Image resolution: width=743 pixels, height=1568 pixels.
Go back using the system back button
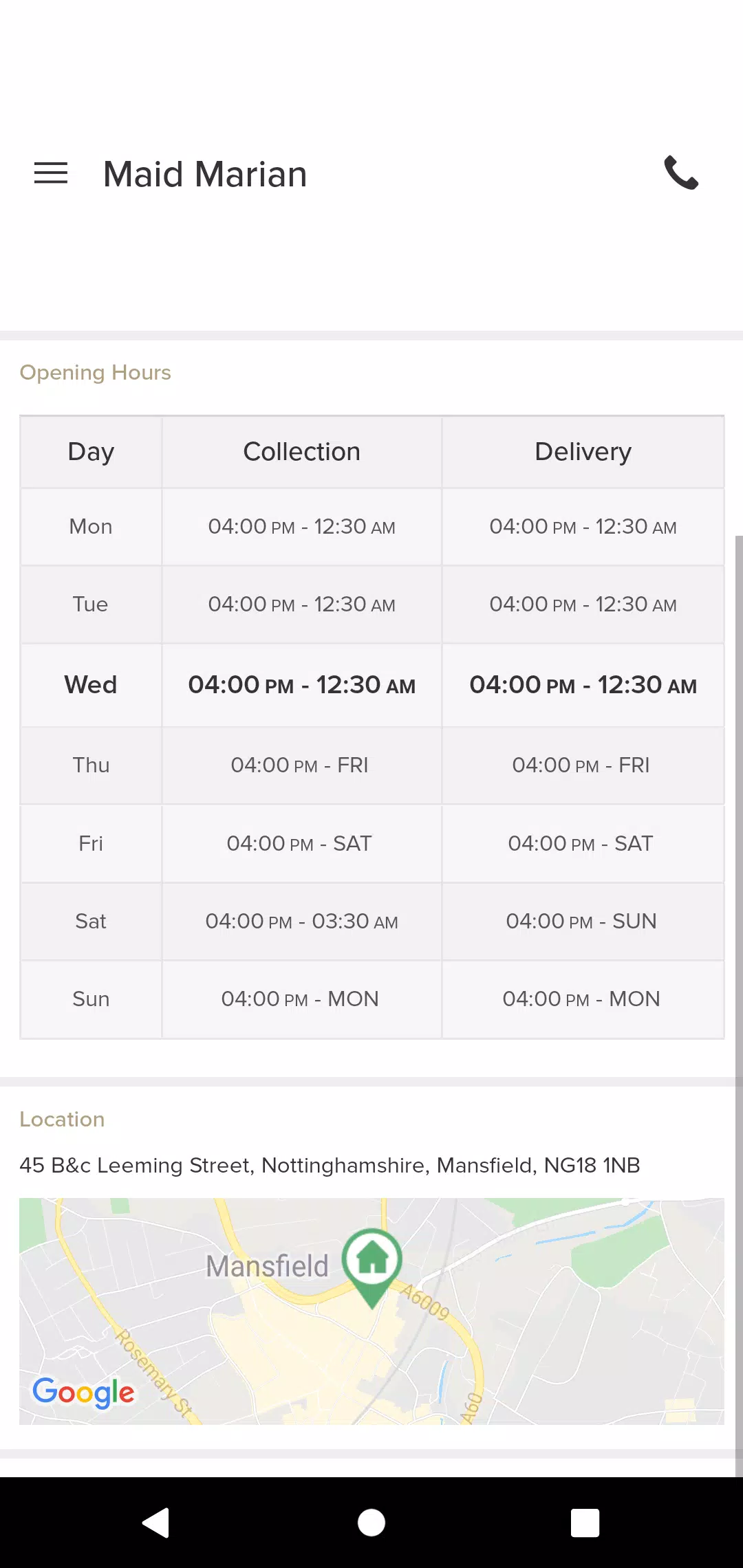tap(156, 1523)
